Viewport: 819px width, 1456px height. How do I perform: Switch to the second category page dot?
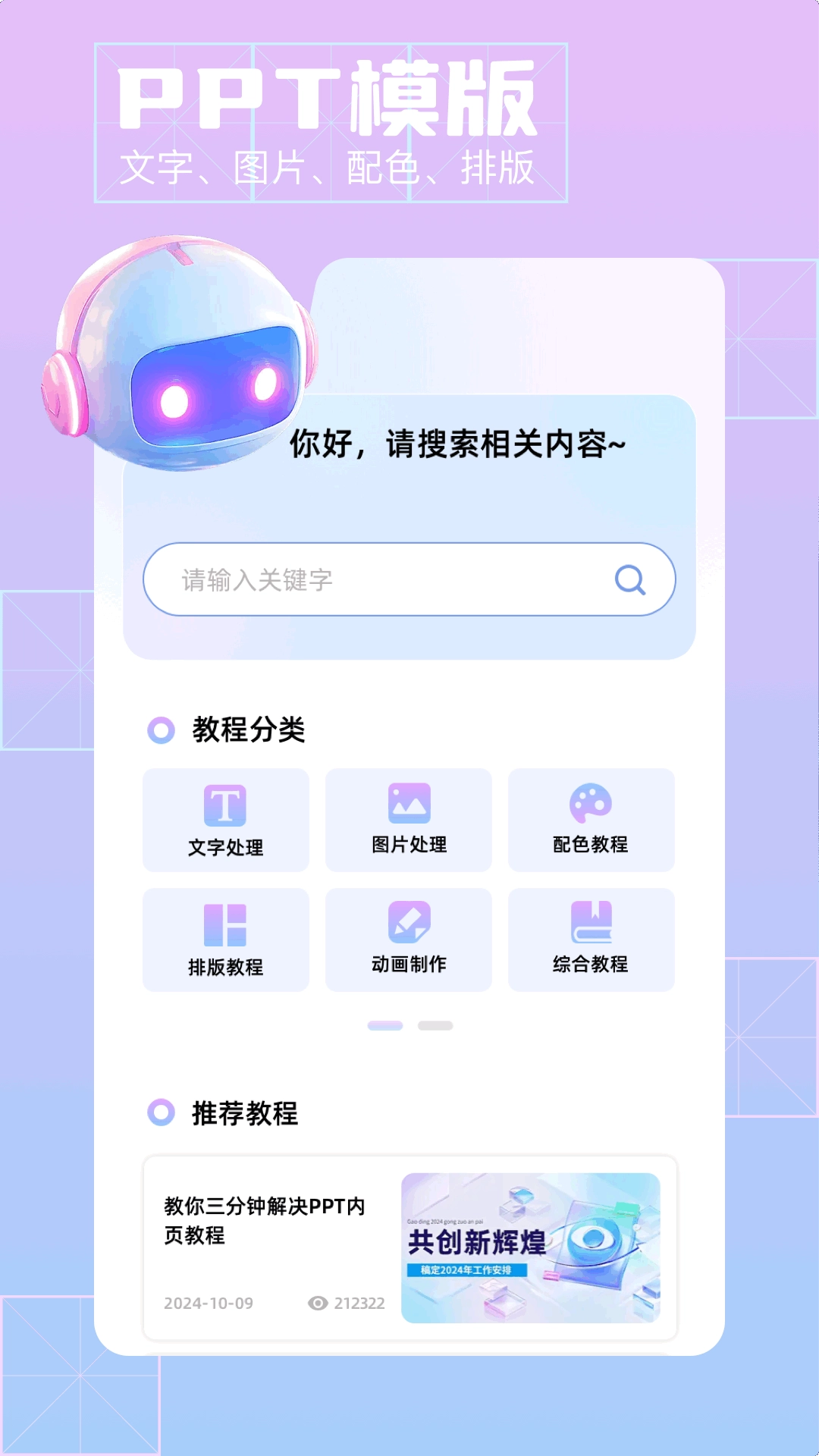pos(435,1025)
